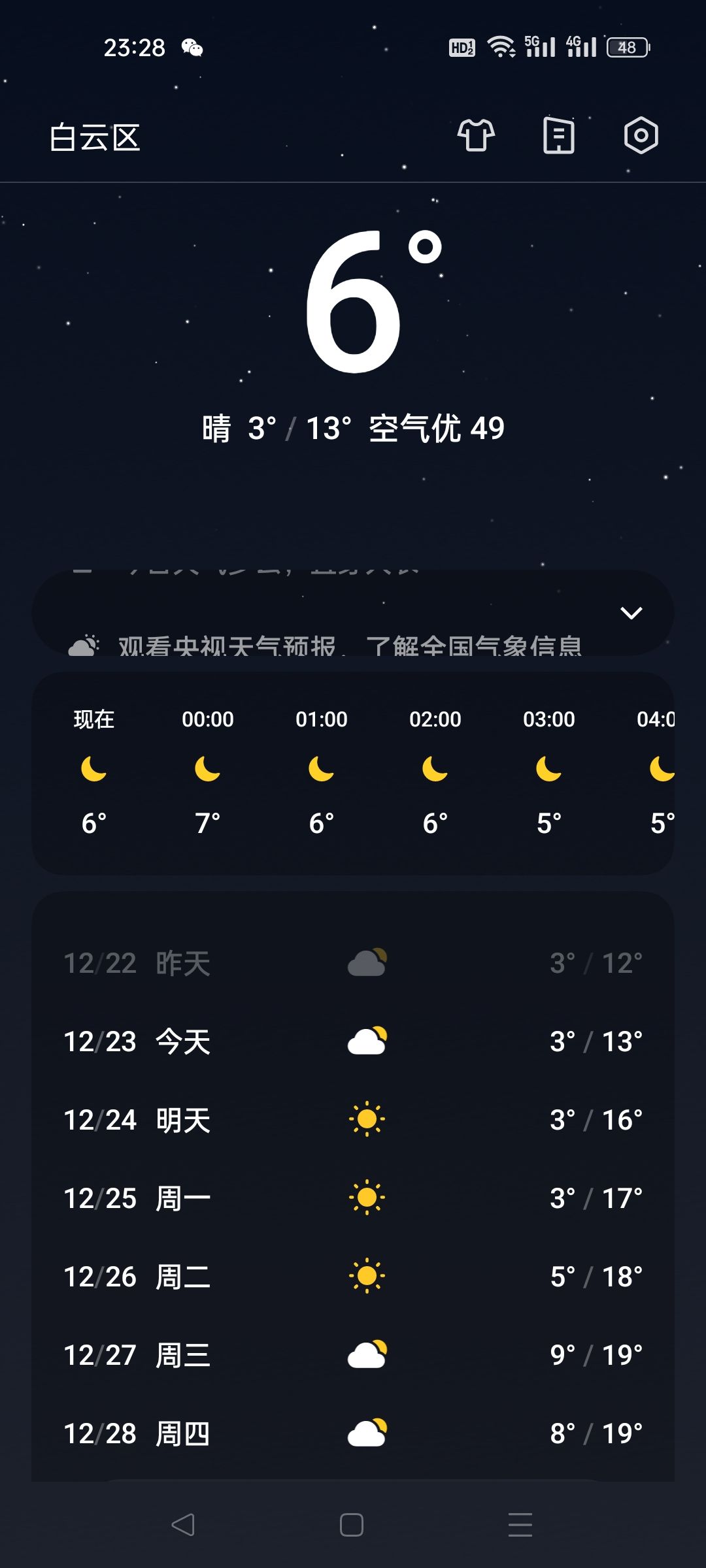Open the clothing advice shirt icon
706x1568 pixels.
click(476, 136)
